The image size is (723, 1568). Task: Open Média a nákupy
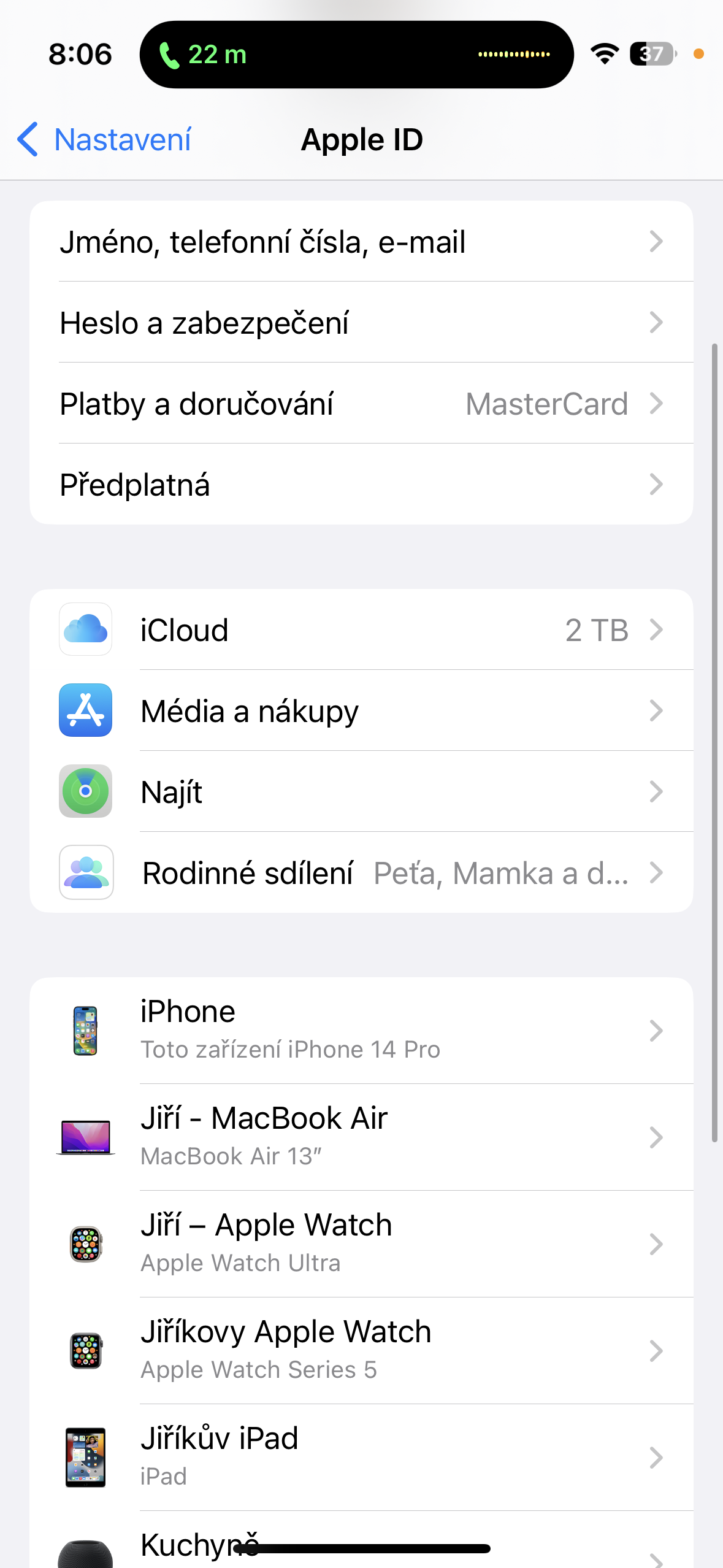pos(361,711)
